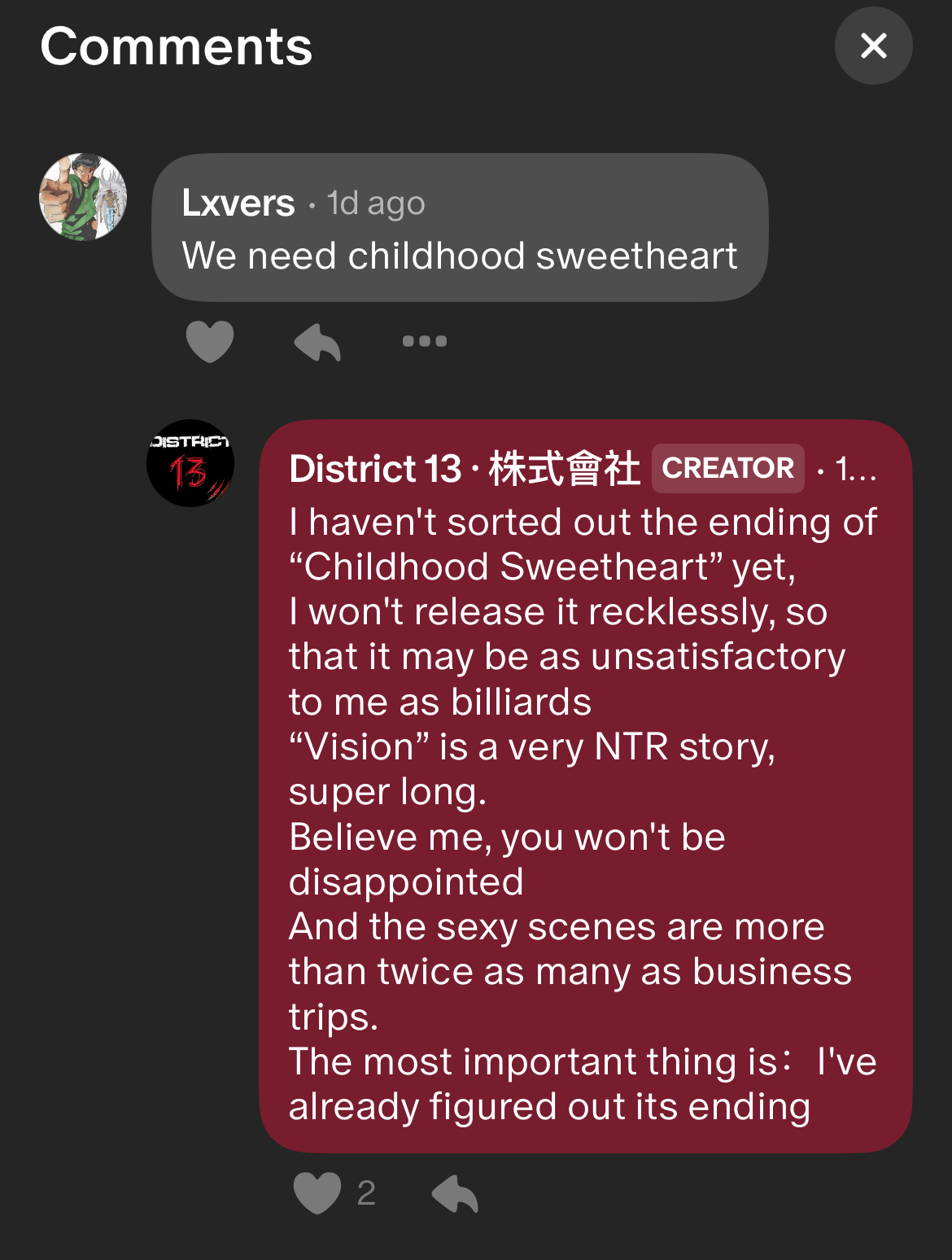Image resolution: width=952 pixels, height=1260 pixels.
Task: Open Lxvers' profile avatar
Action: click(83, 197)
